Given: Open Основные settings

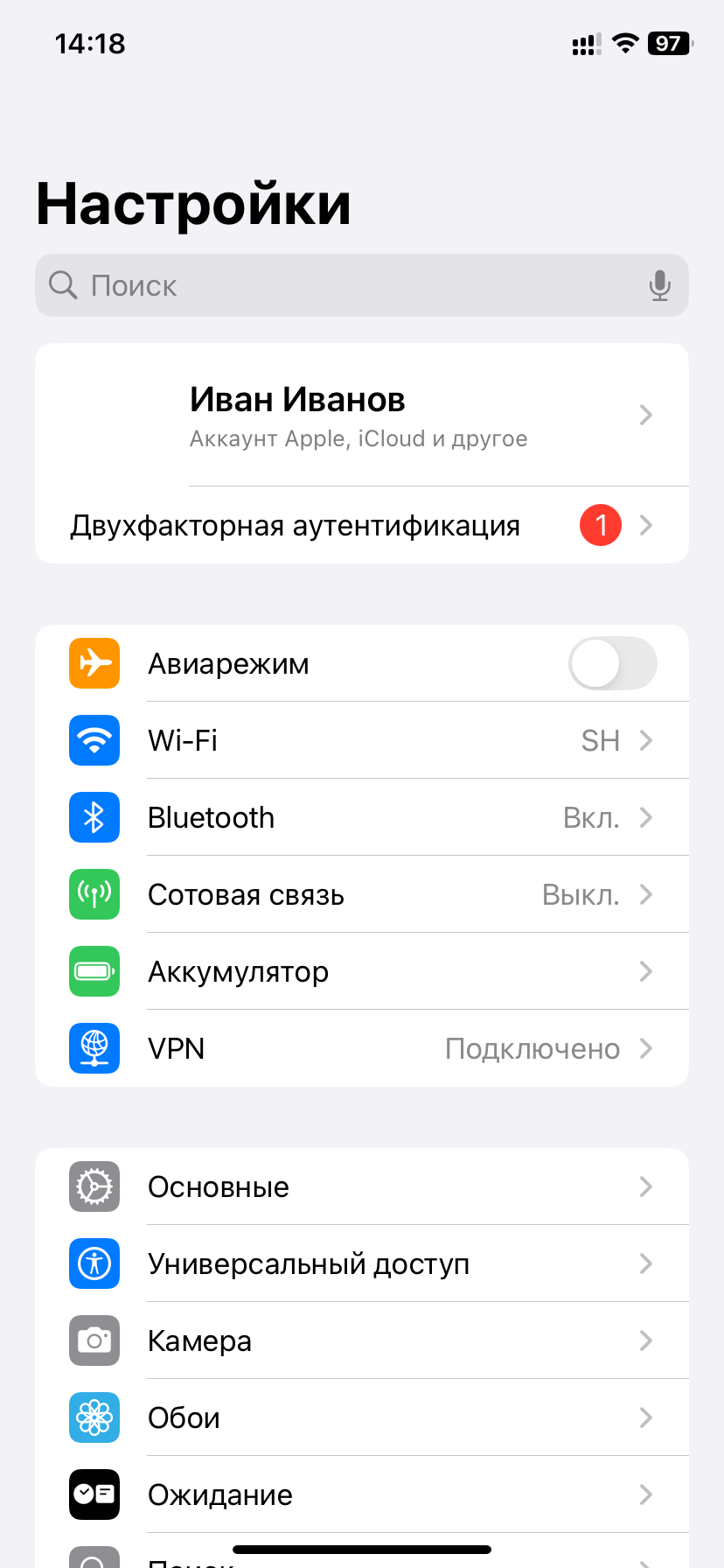Looking at the screenshot, I should (x=362, y=1186).
